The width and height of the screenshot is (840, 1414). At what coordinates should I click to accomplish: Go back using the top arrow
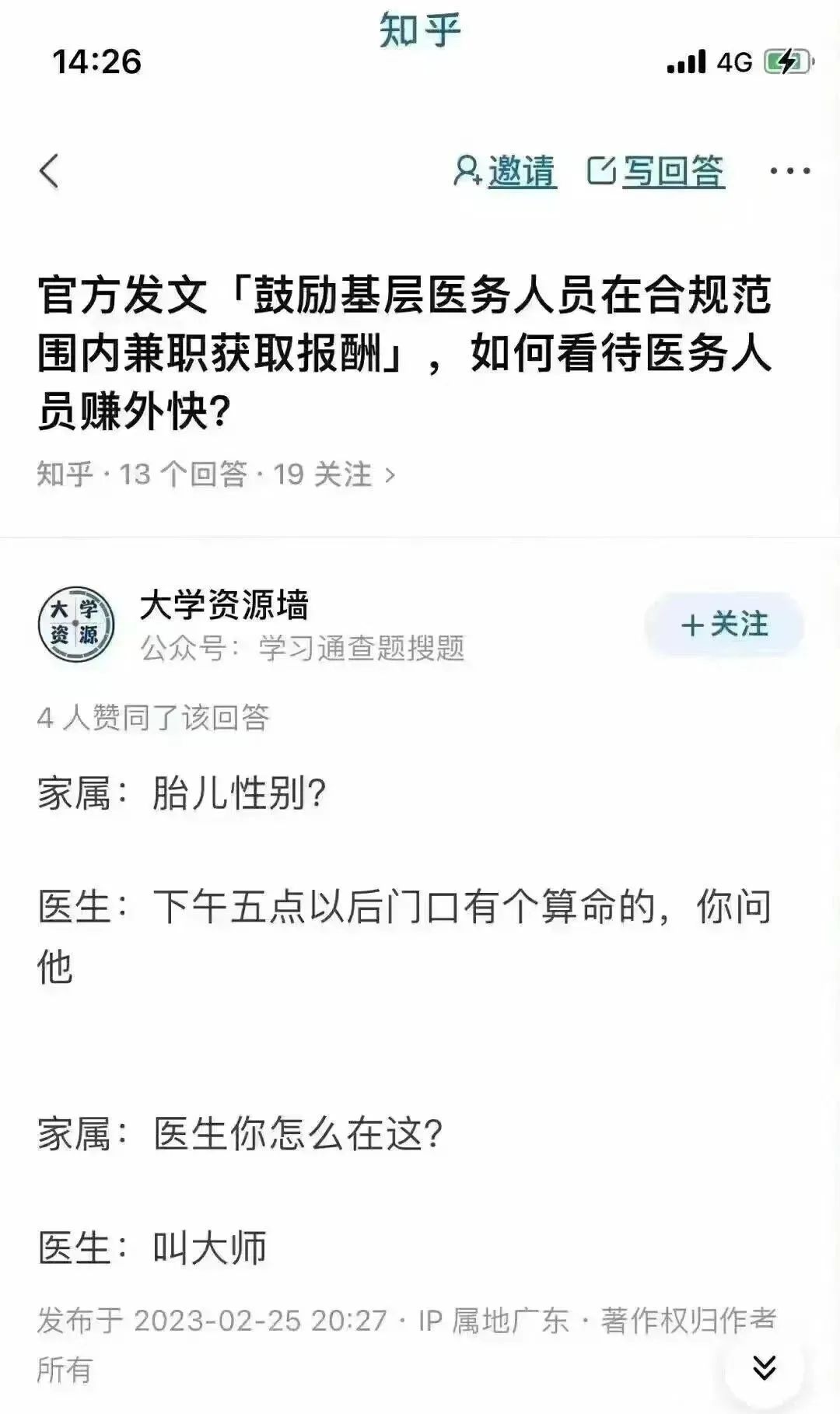[49, 171]
